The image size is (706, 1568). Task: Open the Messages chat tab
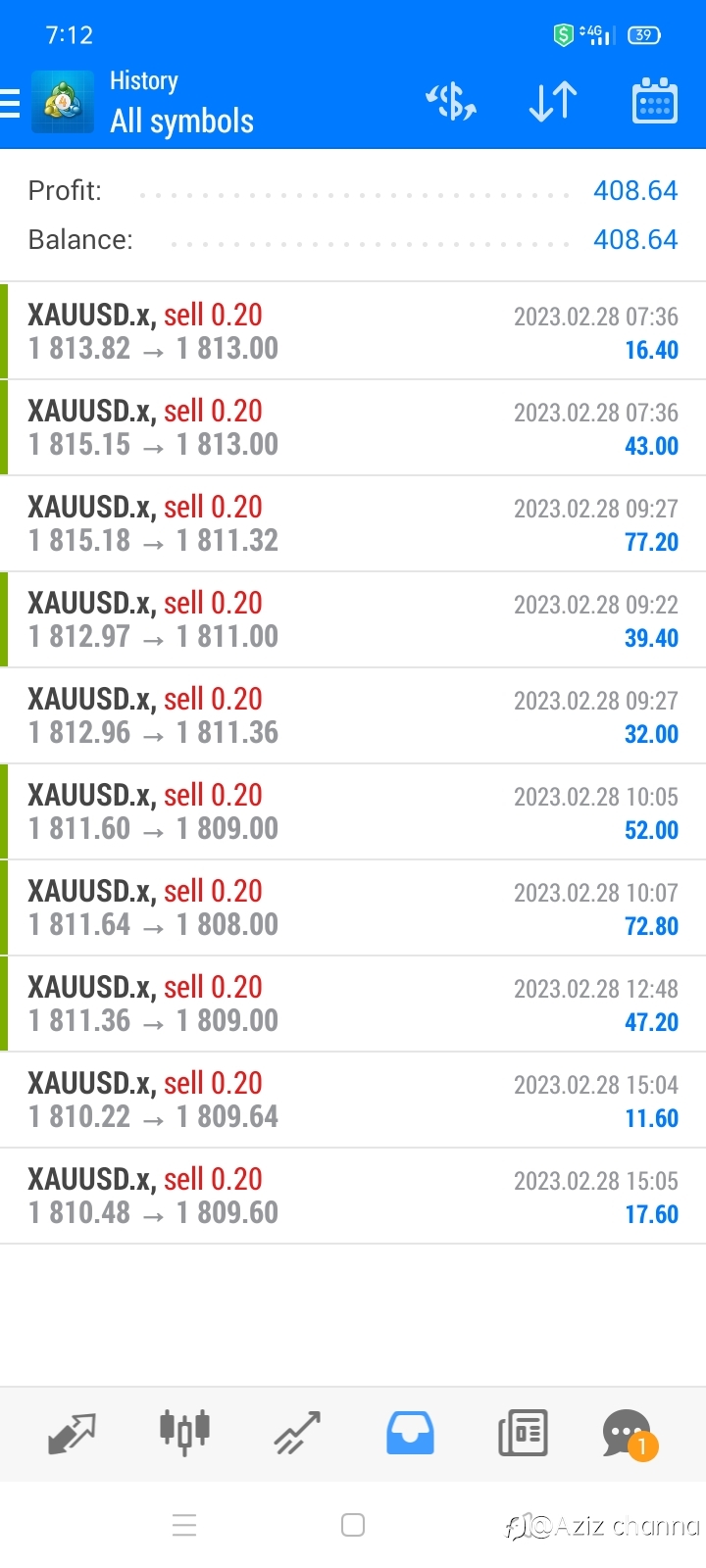pyautogui.click(x=630, y=1435)
